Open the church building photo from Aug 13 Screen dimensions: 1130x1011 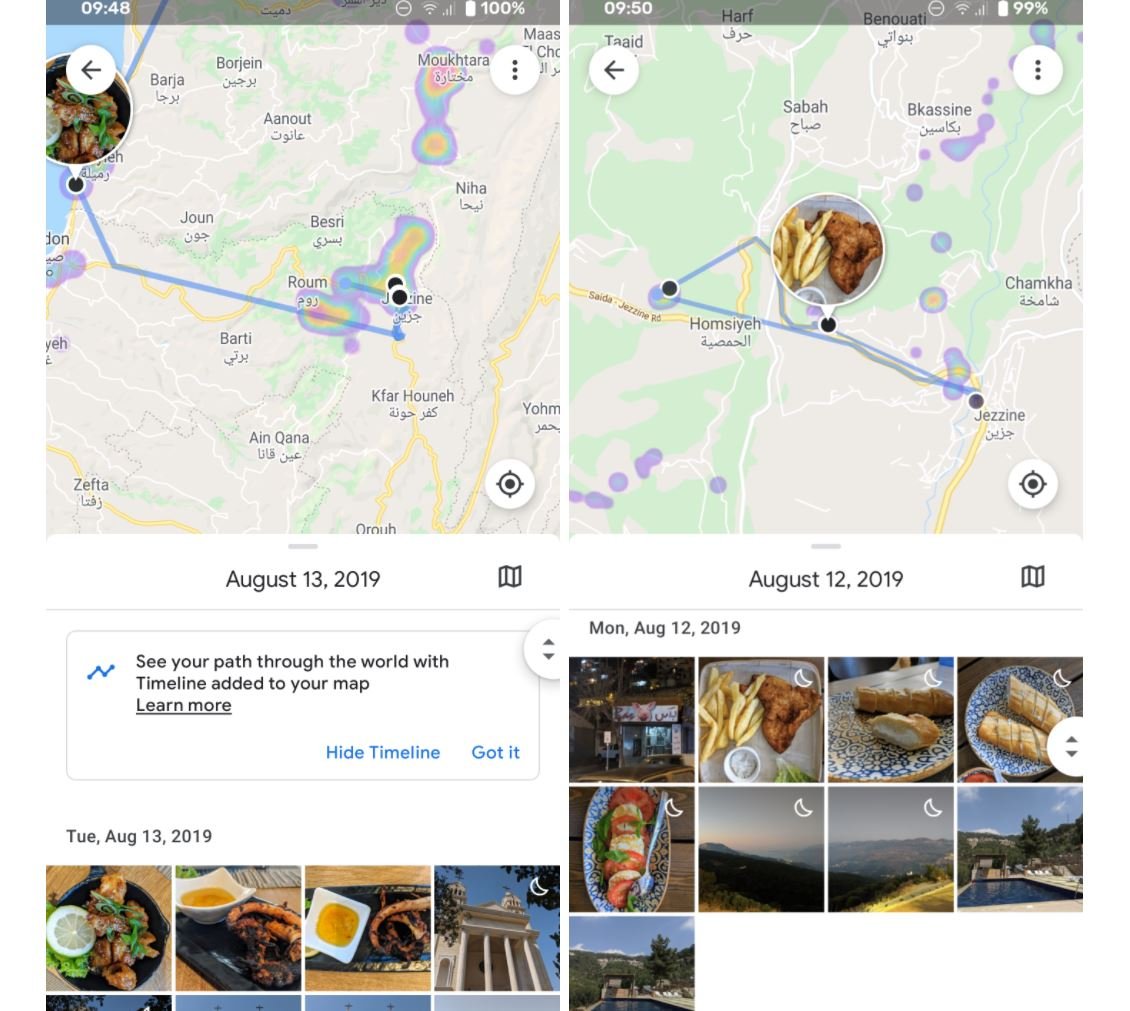(x=496, y=927)
